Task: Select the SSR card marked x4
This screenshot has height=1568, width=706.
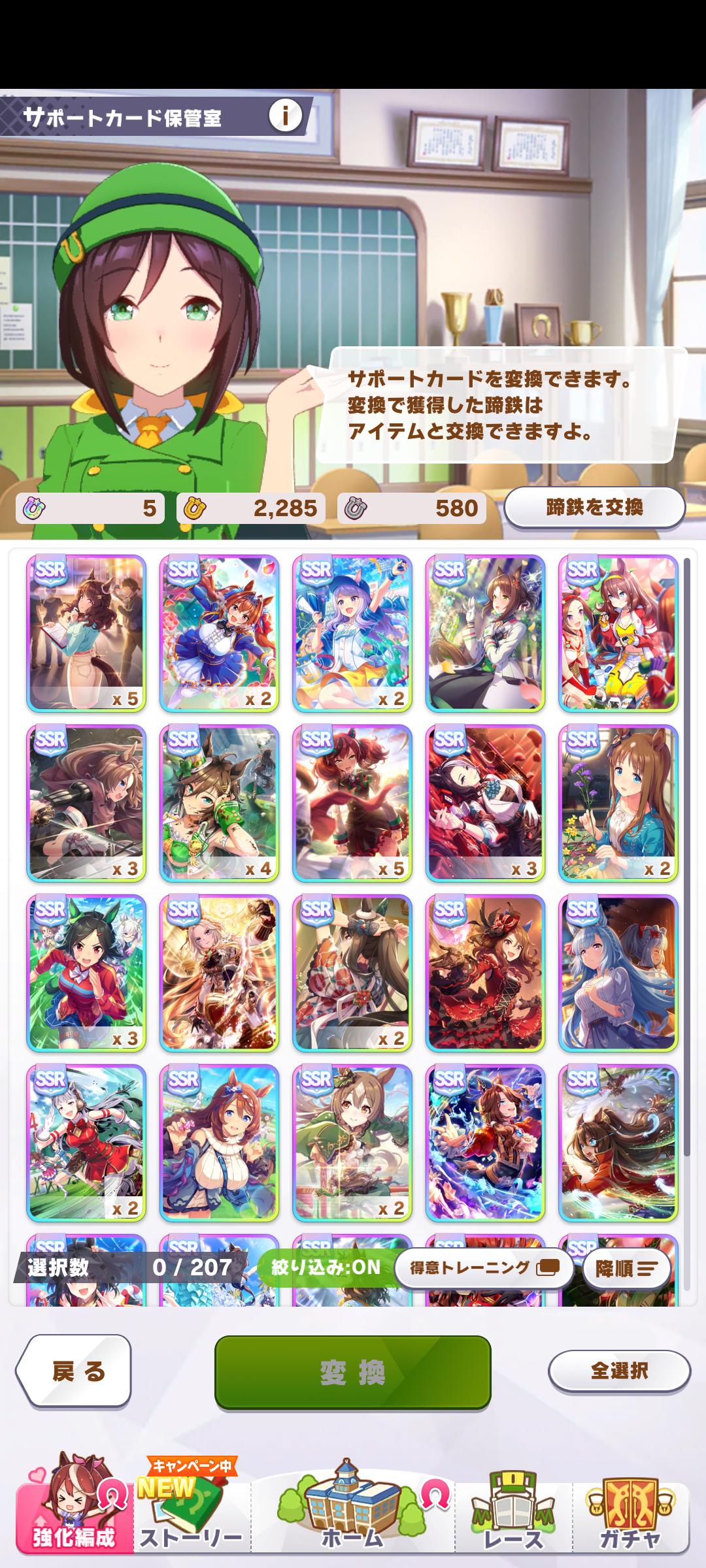Action: tap(219, 803)
